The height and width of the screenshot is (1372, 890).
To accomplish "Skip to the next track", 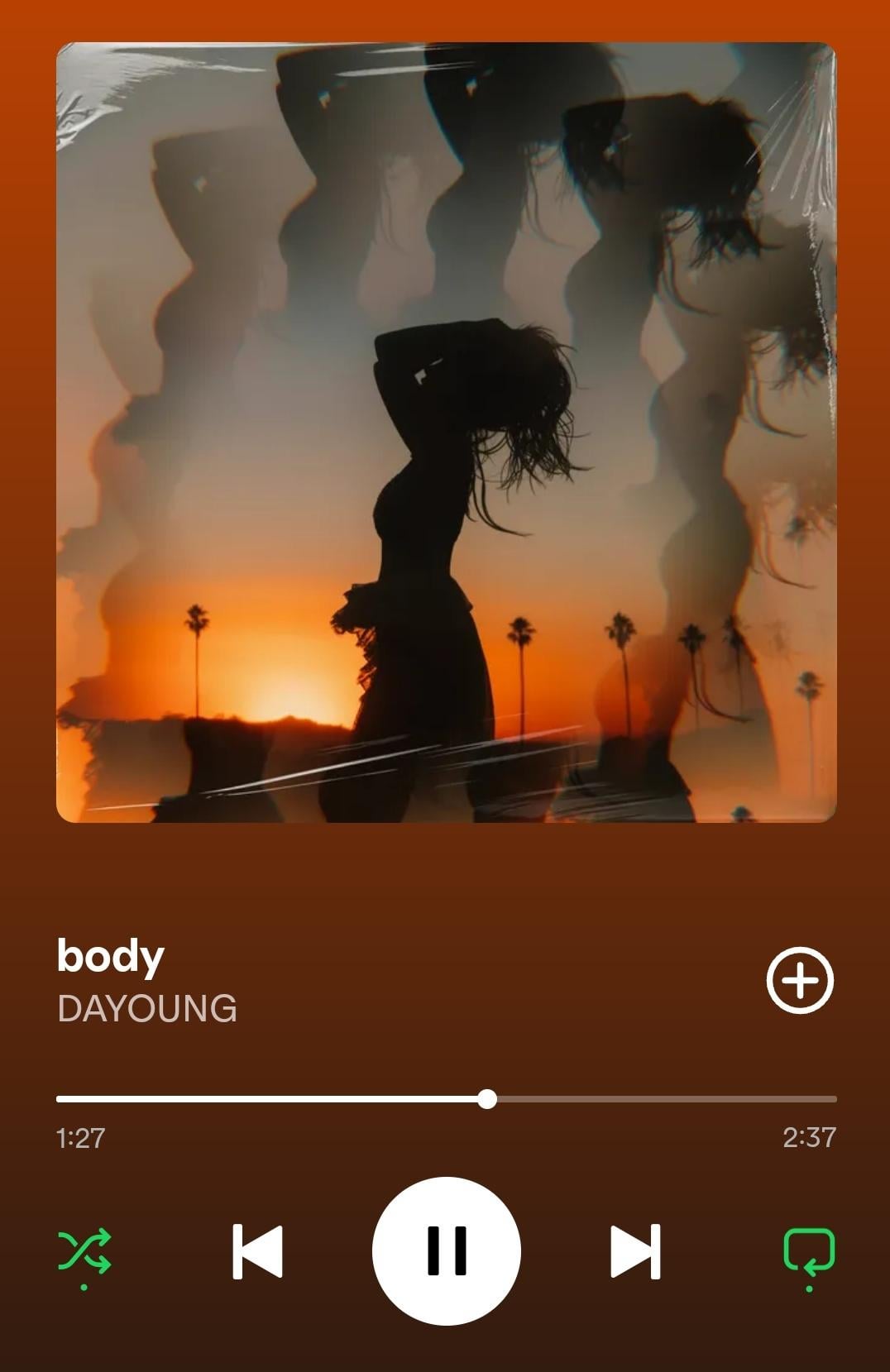I will tap(635, 1251).
